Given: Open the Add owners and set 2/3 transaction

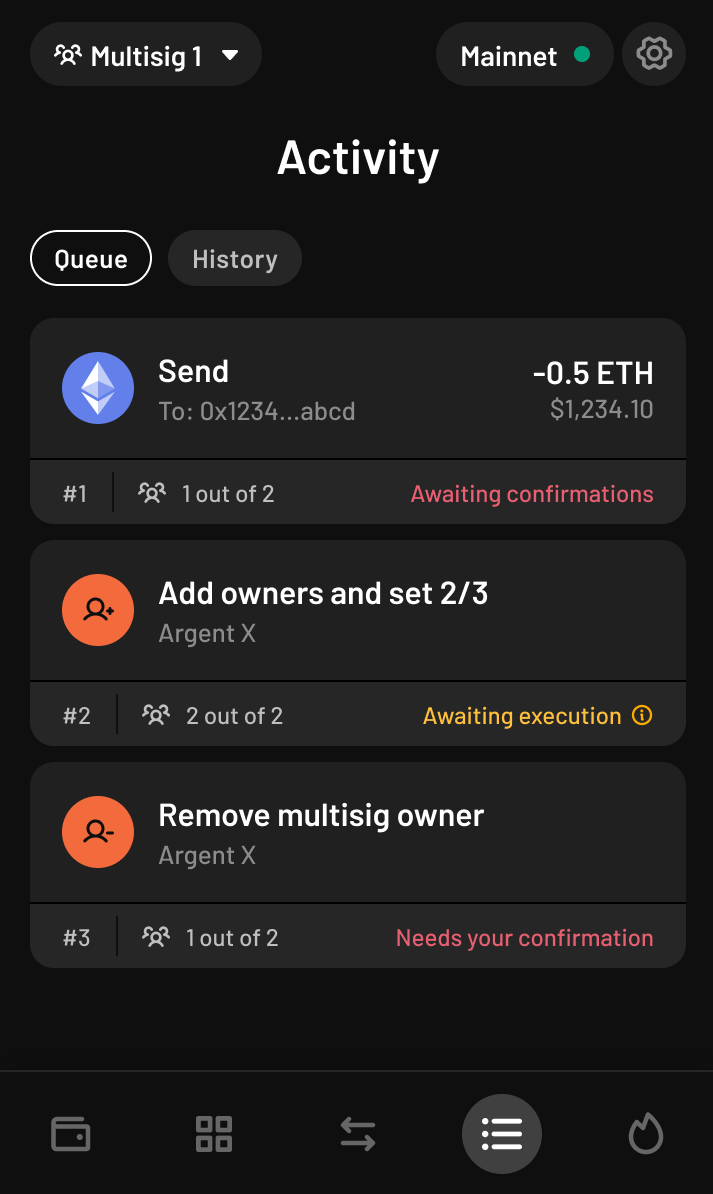Looking at the screenshot, I should tap(358, 611).
